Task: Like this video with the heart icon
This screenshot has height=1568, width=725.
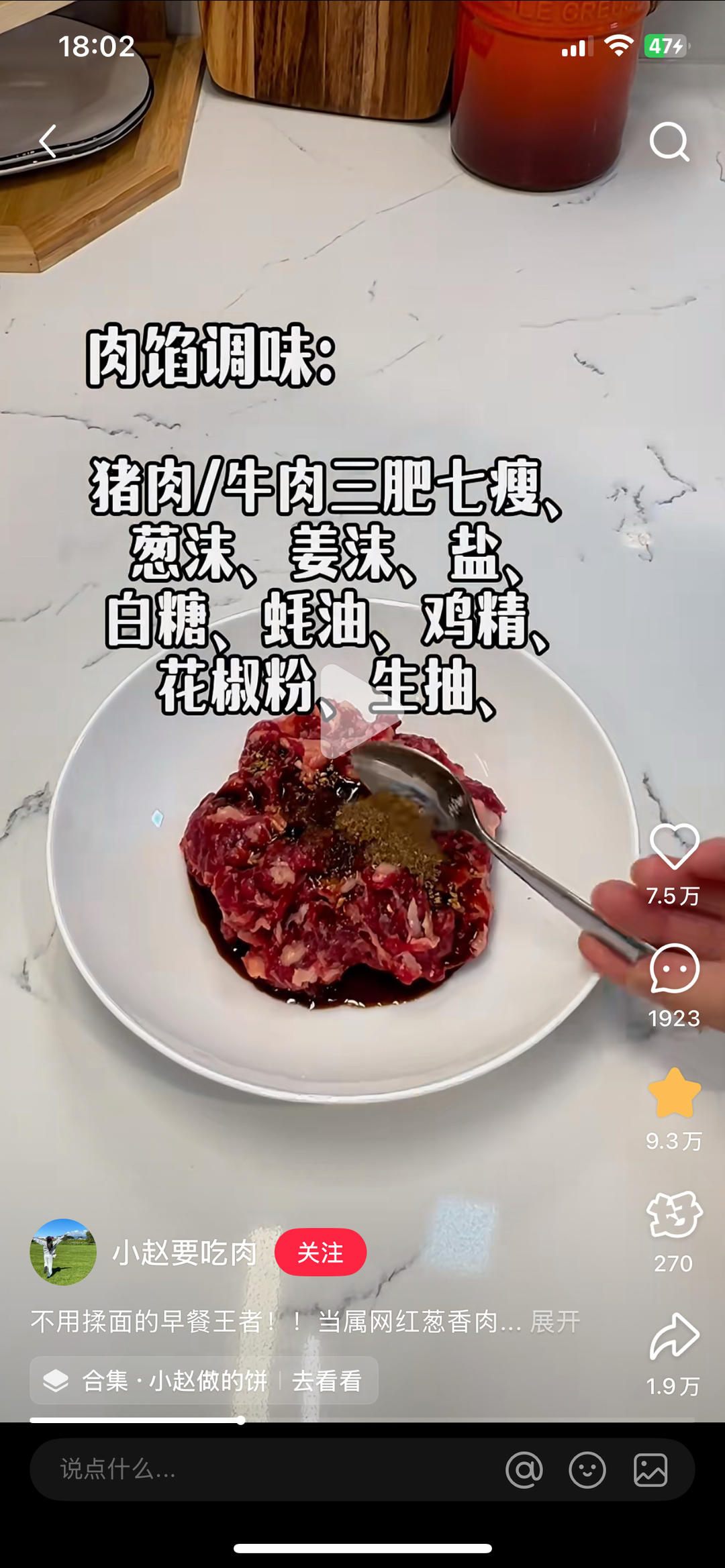Action: pyautogui.click(x=674, y=846)
